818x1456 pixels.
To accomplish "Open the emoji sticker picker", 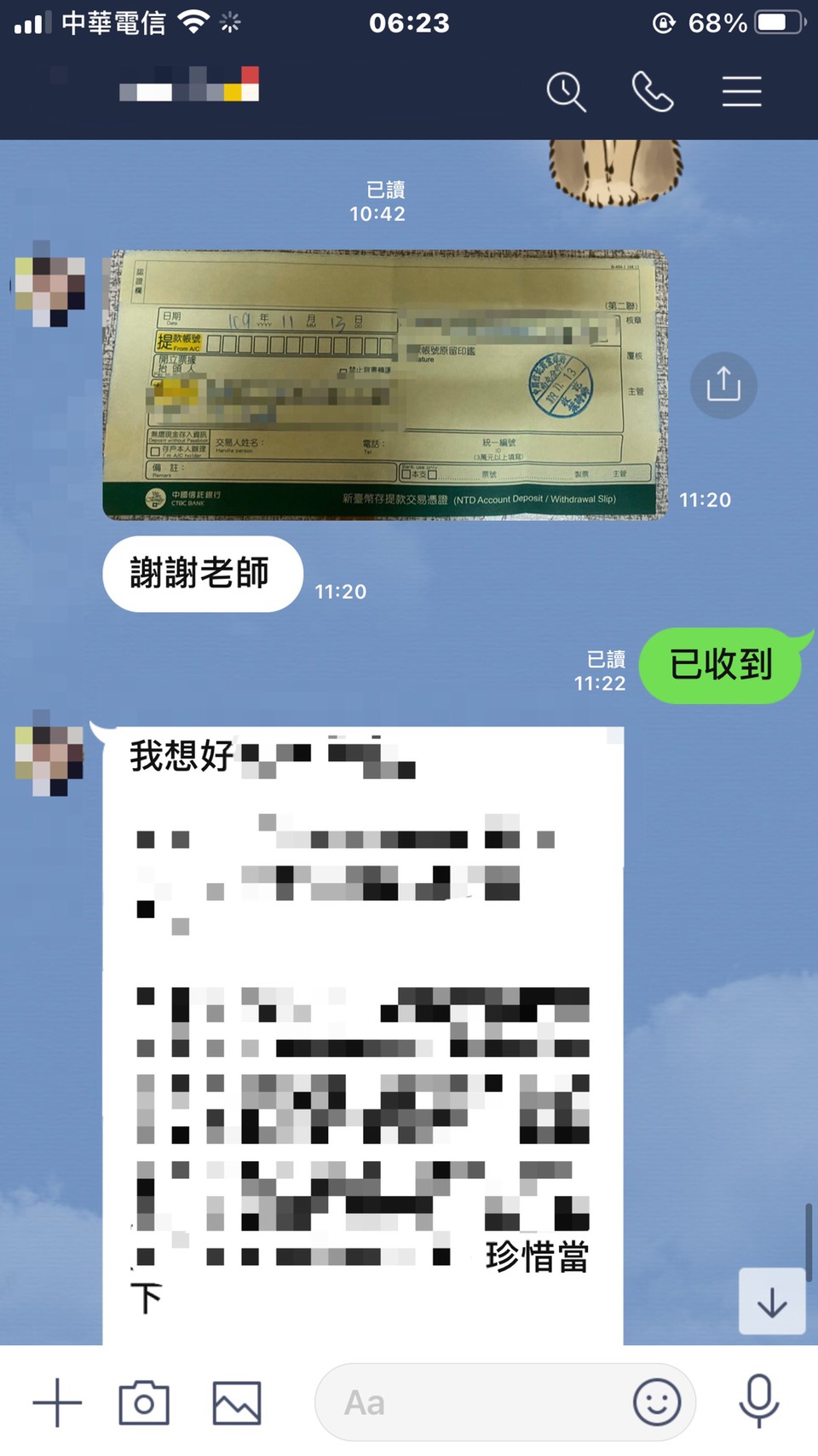I will pyautogui.click(x=657, y=1402).
